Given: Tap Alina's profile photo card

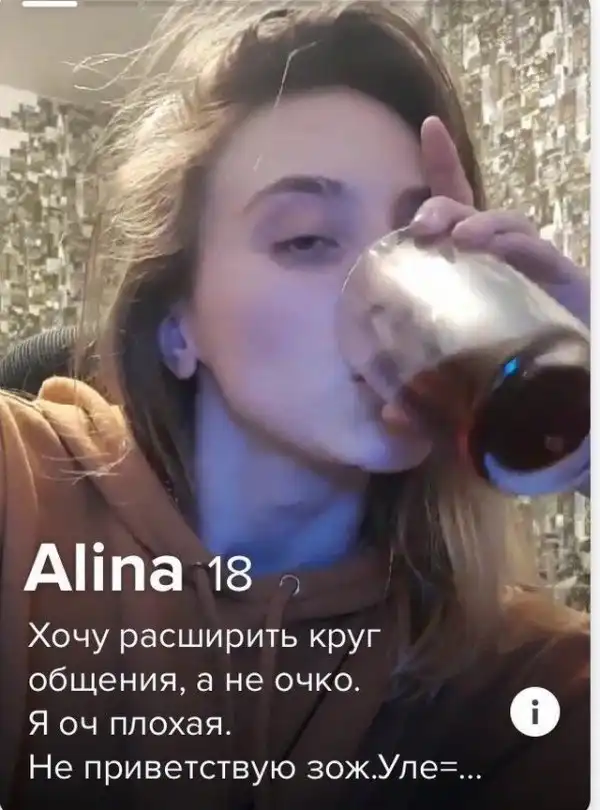Looking at the screenshot, I should 300,300.
